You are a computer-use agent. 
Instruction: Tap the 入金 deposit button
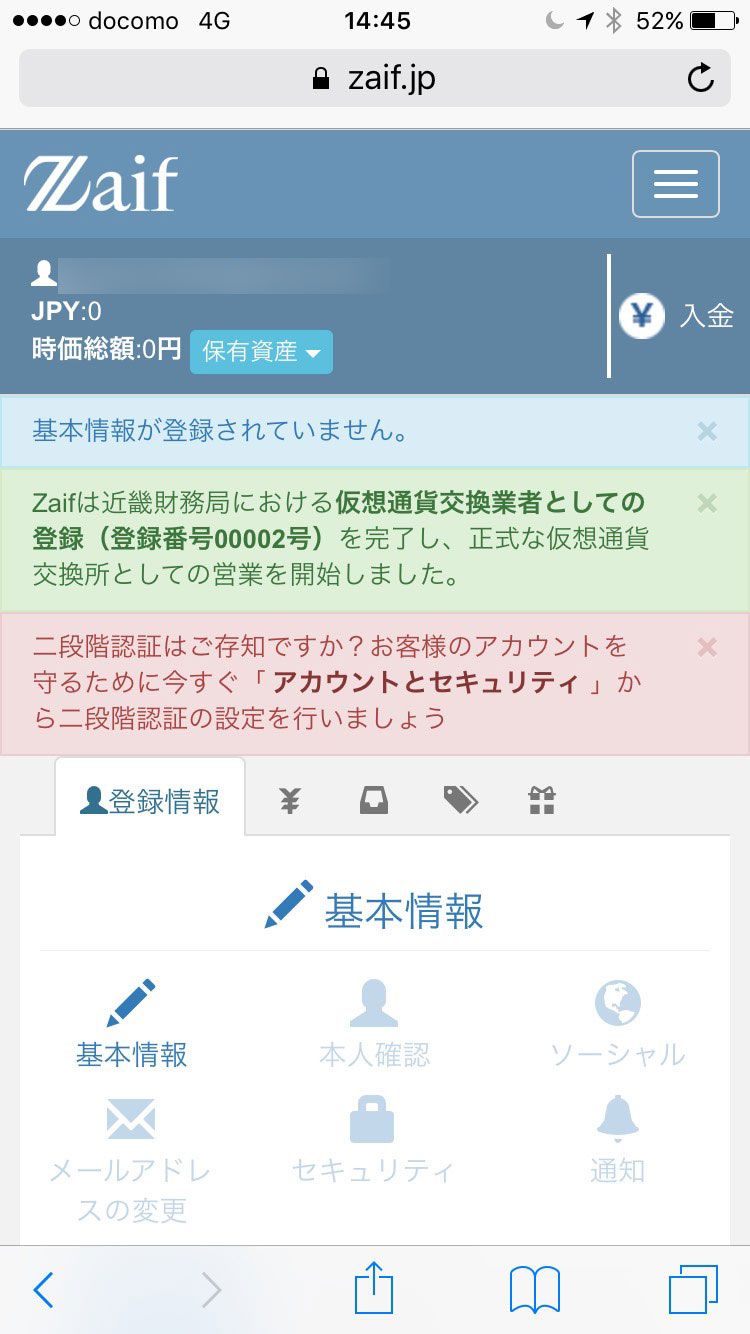[677, 316]
